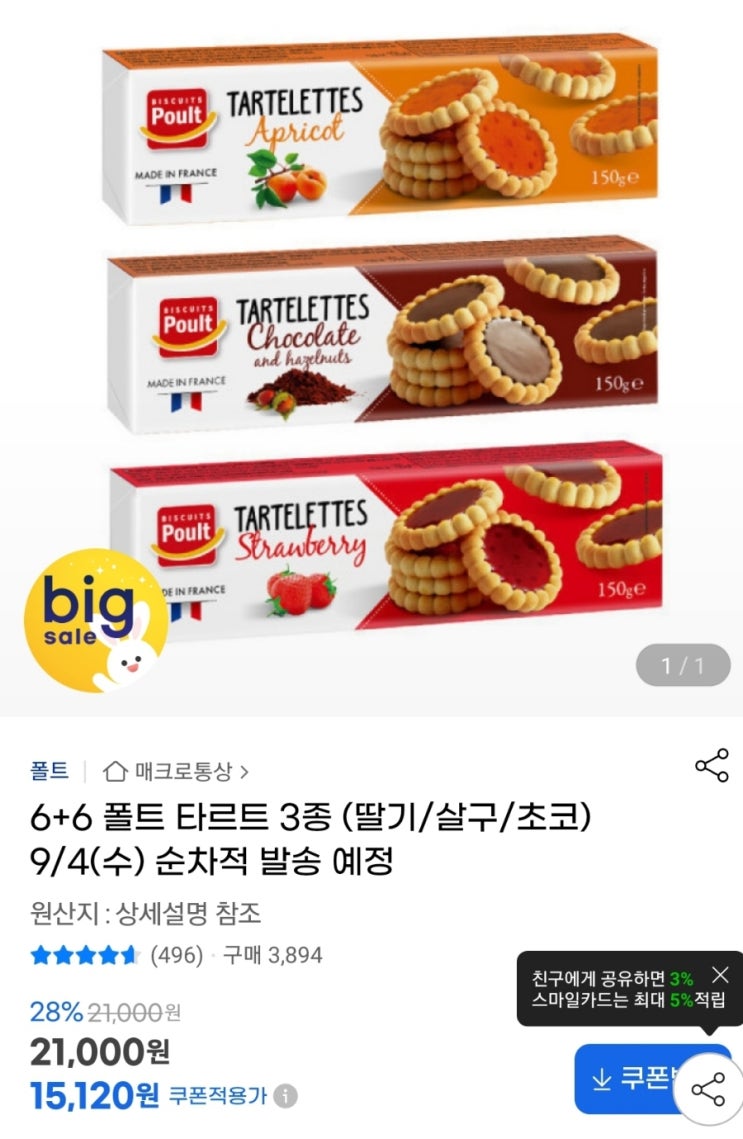Open the 쿠폰적용가 info icon

285,1095
